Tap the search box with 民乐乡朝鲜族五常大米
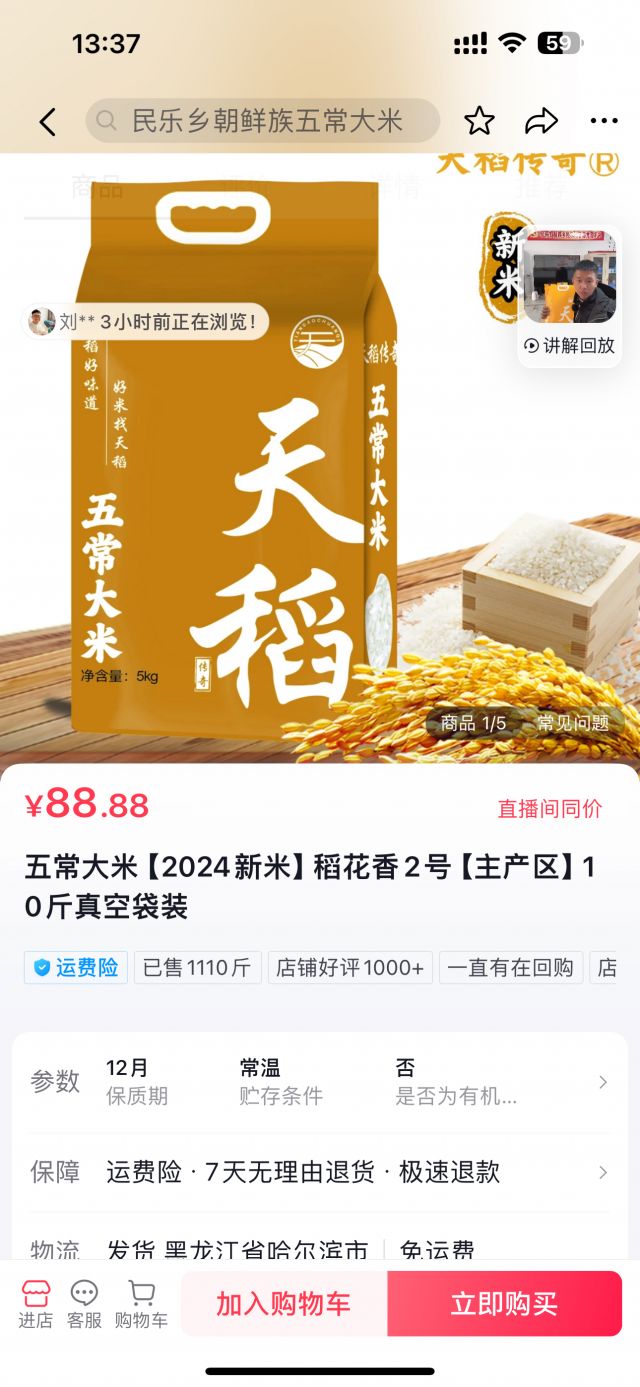 click(263, 121)
